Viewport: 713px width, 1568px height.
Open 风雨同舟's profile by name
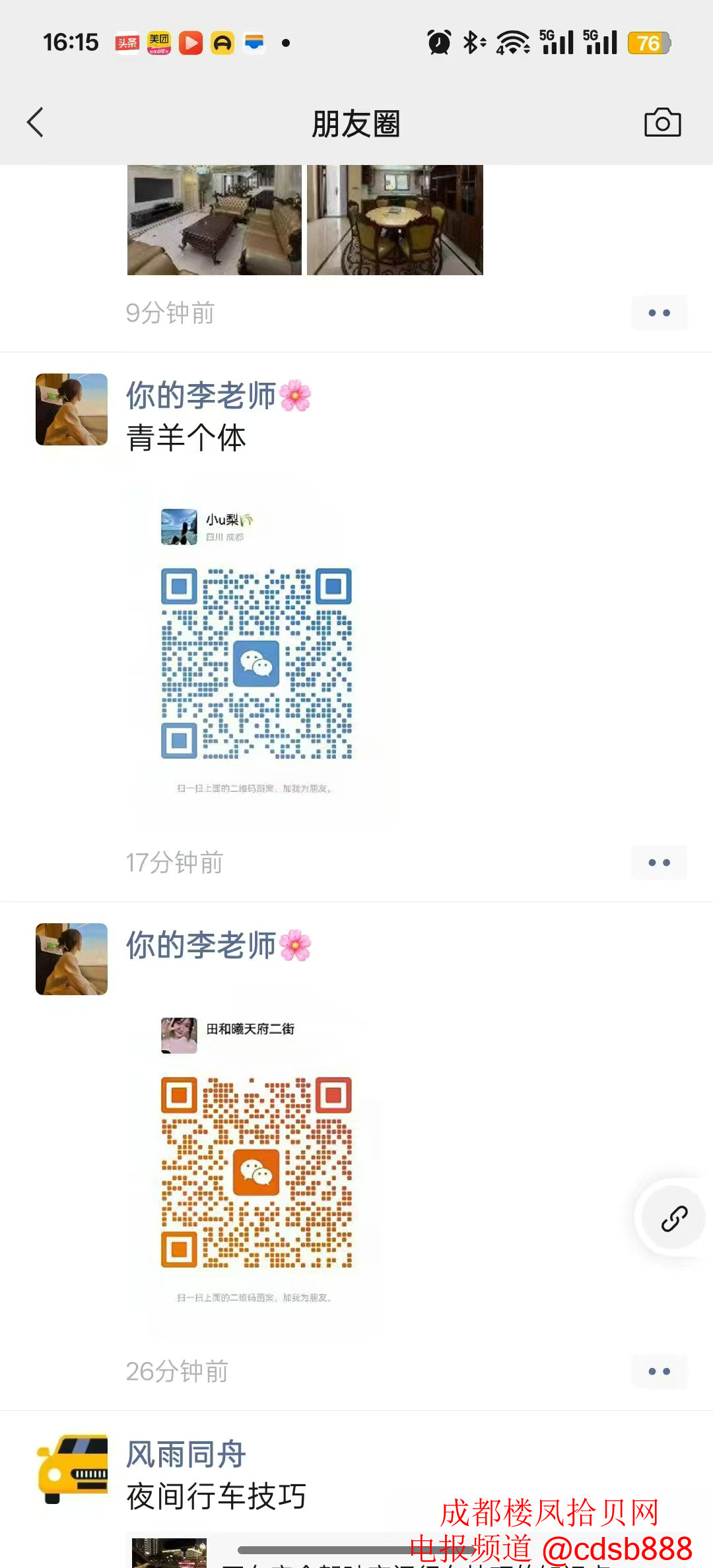click(x=186, y=1454)
